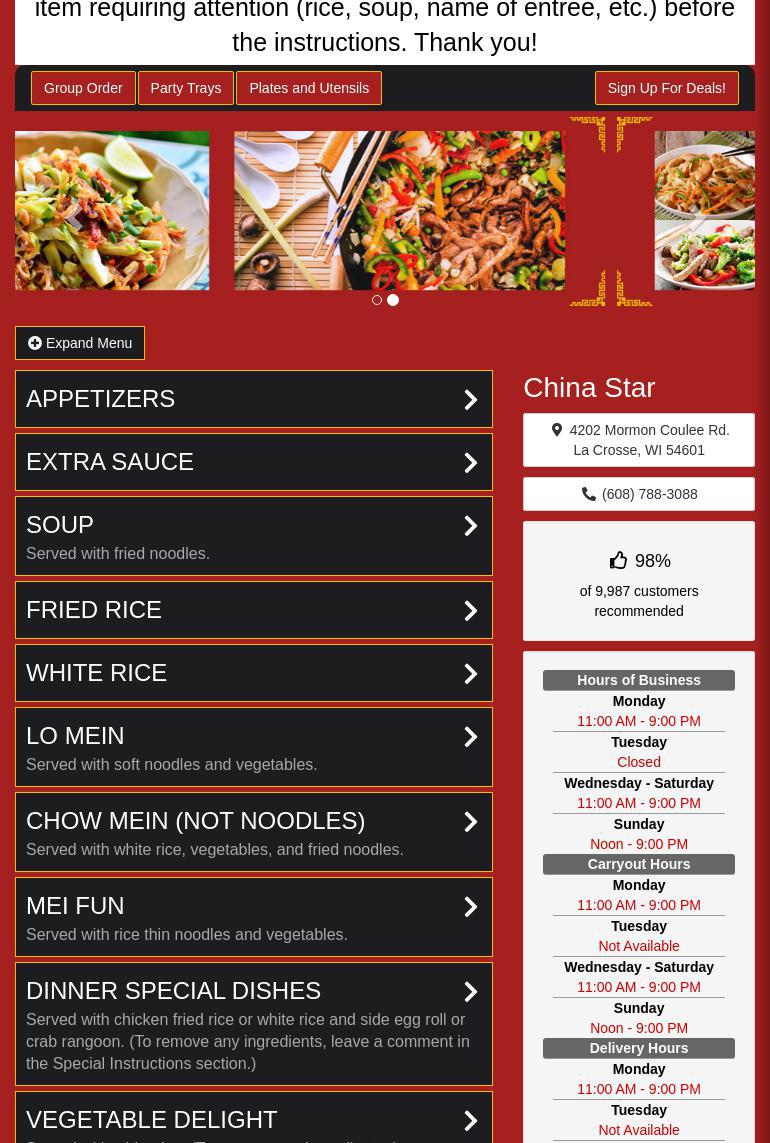
Task: Open the Group Order option
Action: point(83,88)
